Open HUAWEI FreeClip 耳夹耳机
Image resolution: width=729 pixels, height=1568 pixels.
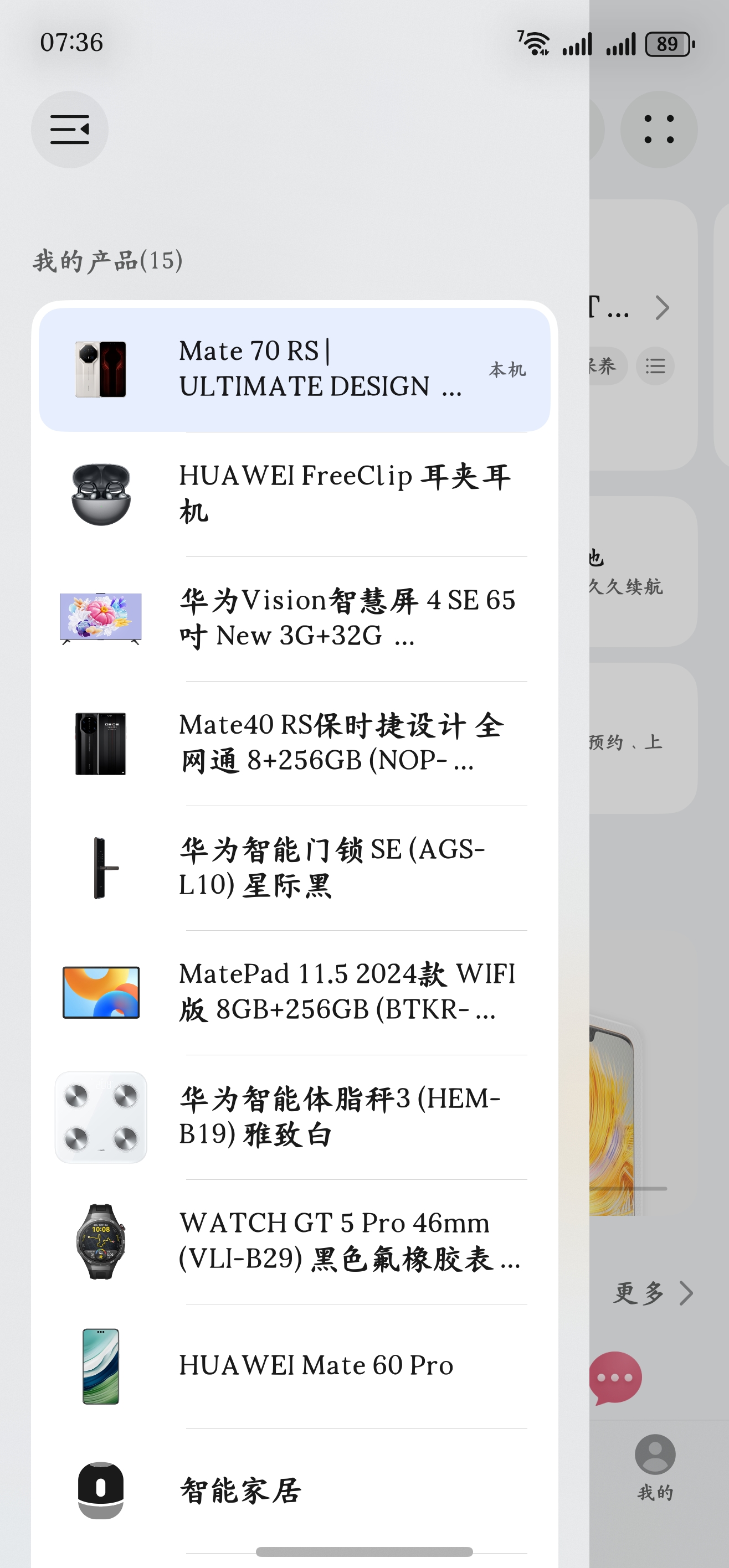(x=295, y=494)
